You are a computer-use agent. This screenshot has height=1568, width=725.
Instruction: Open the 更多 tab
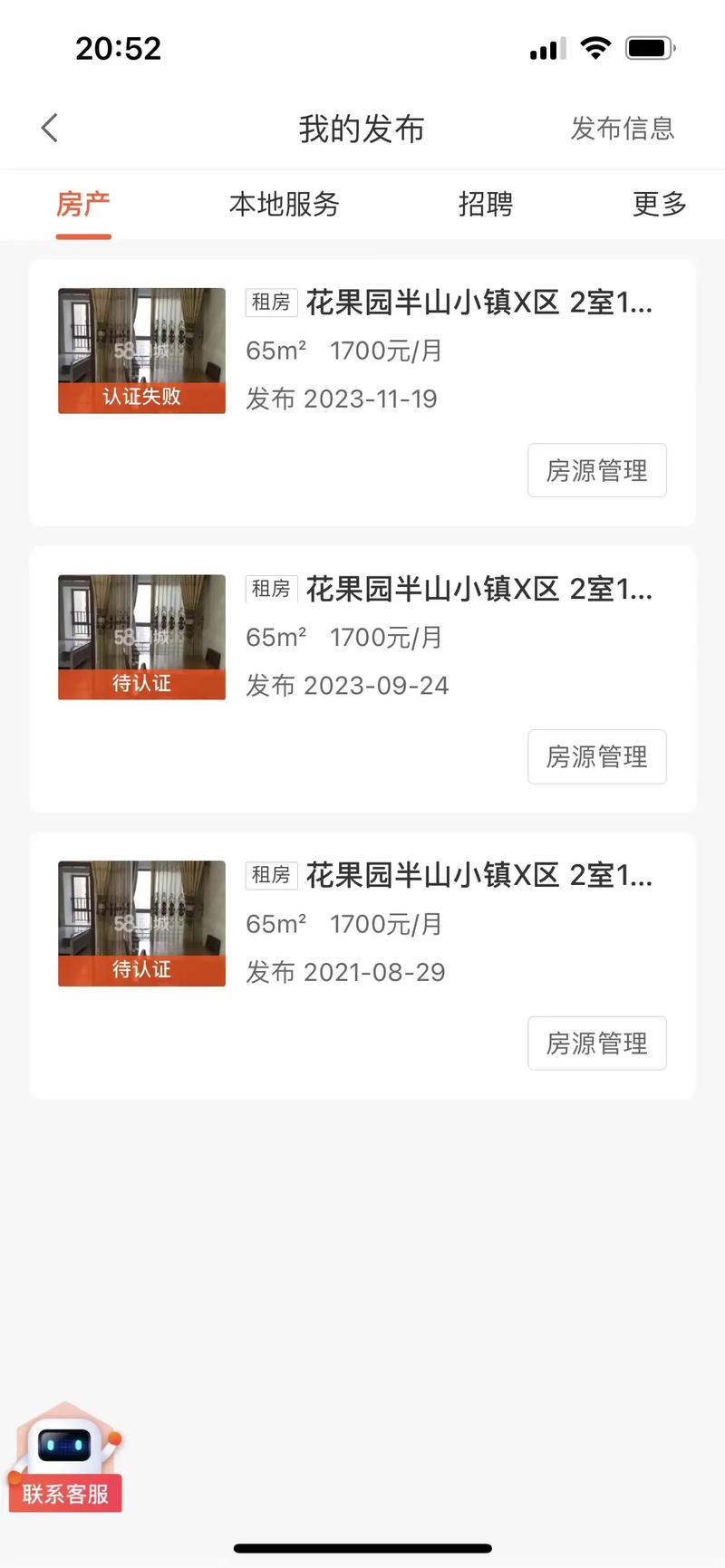(x=659, y=204)
